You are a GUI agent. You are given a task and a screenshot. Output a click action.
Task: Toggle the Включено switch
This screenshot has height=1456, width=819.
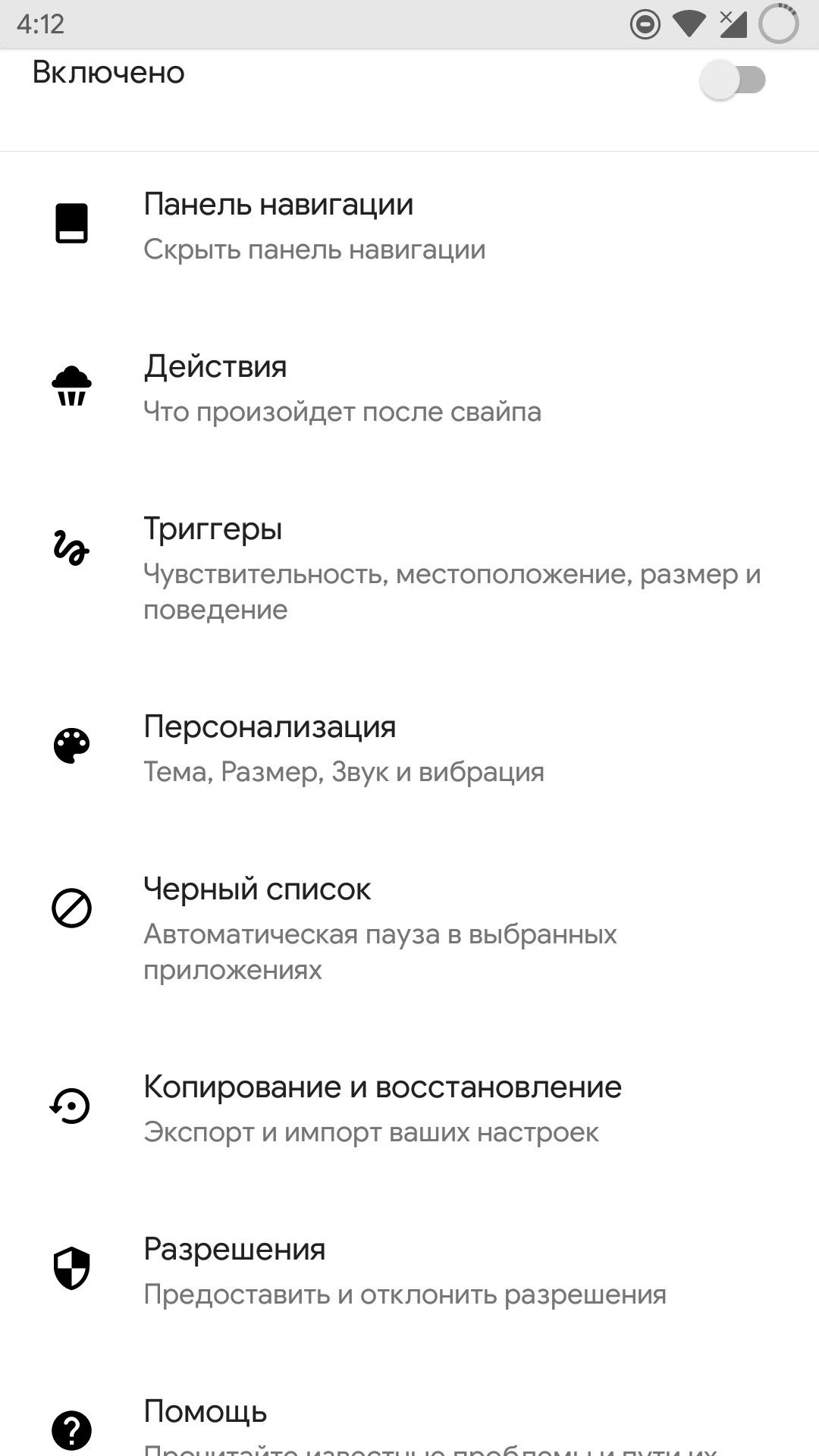(x=733, y=80)
